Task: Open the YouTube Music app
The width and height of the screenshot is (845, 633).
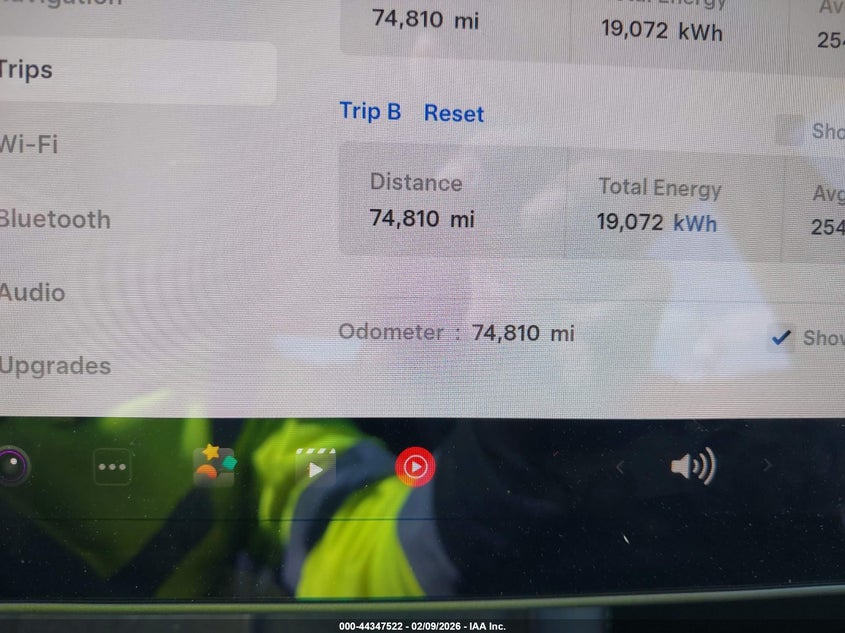Action: pos(415,466)
